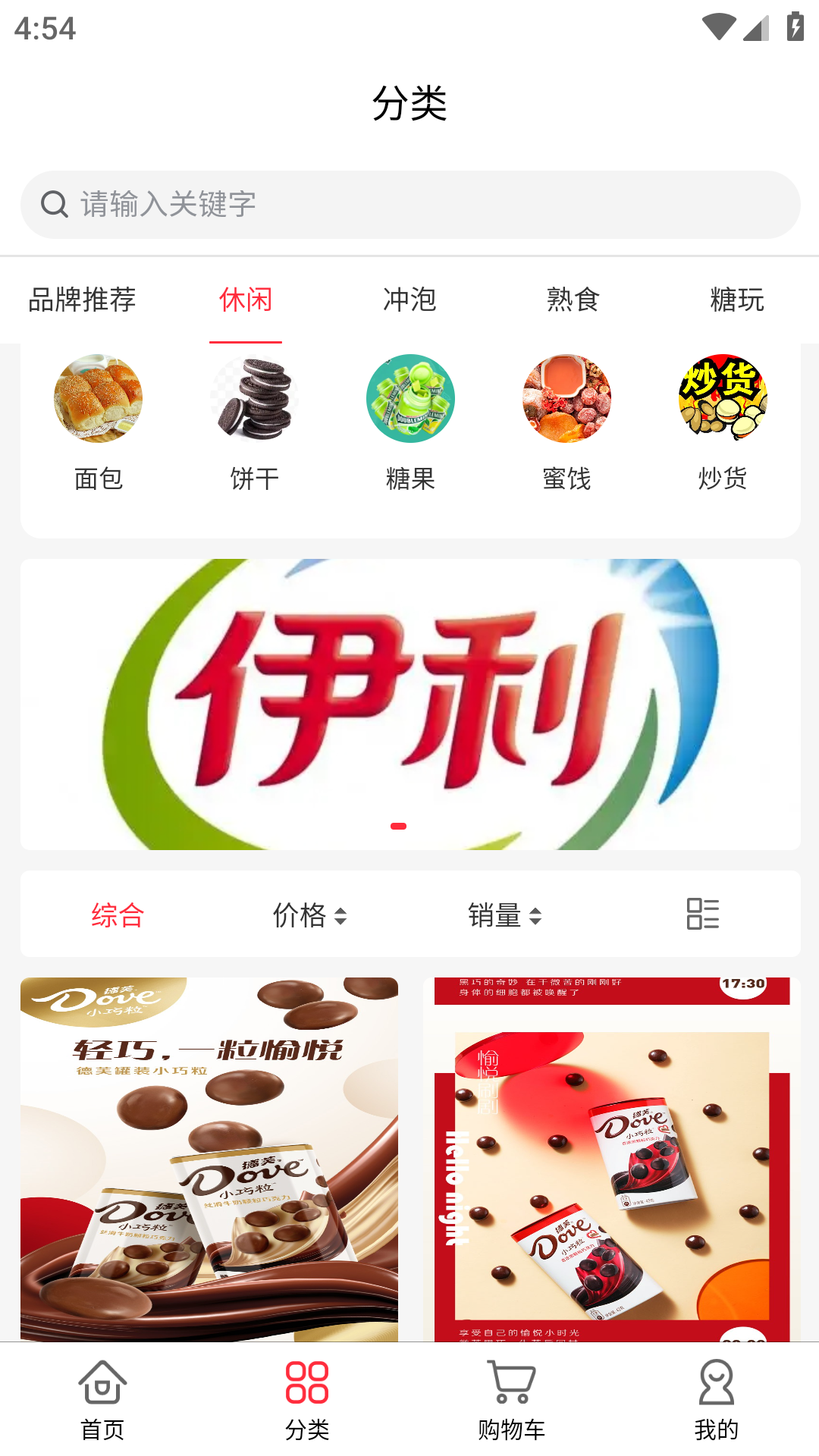Sort products by 销量
Screen dimensions: 819x1456
504,915
